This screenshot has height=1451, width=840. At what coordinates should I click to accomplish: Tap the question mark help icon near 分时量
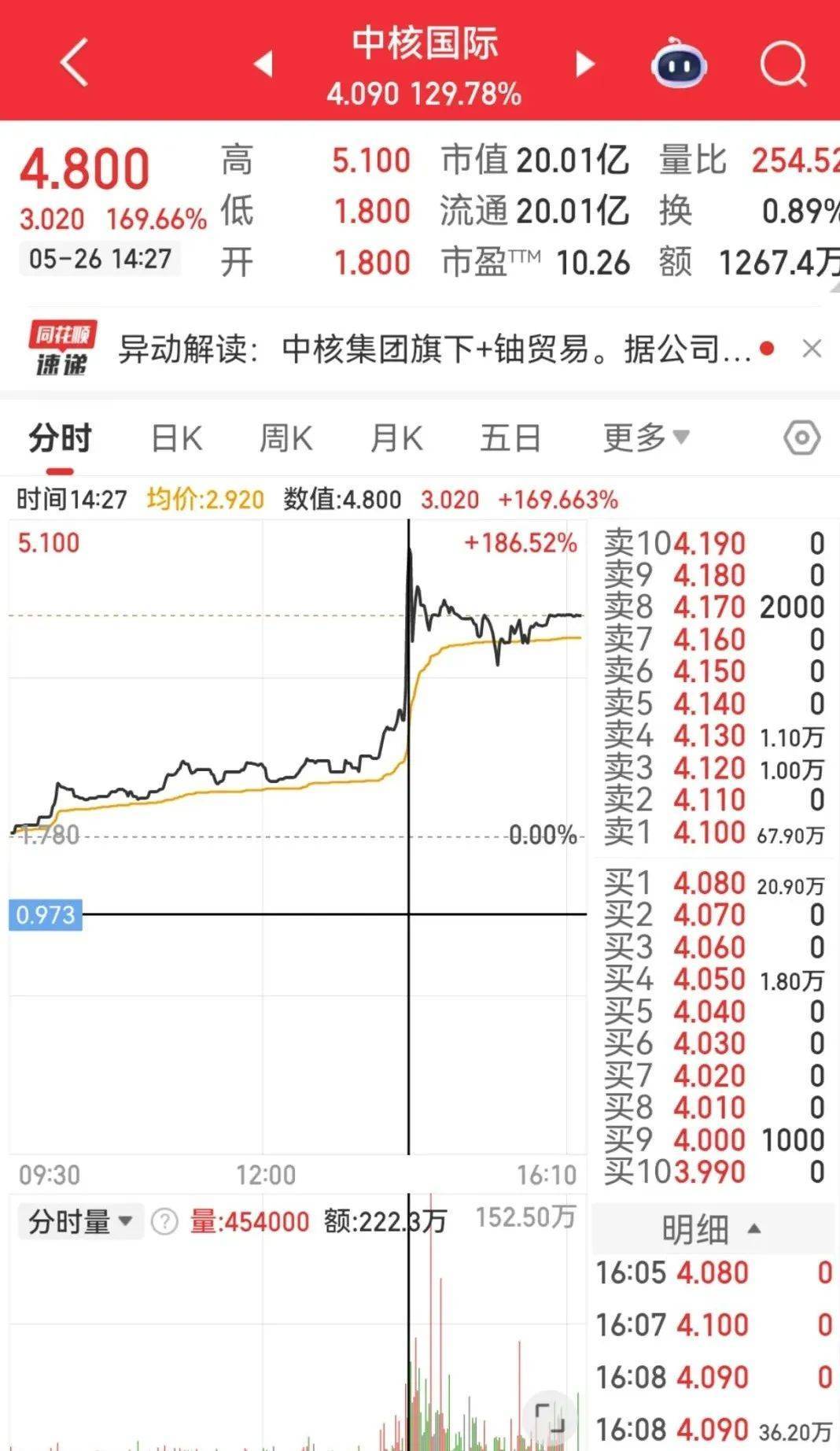click(x=162, y=1221)
